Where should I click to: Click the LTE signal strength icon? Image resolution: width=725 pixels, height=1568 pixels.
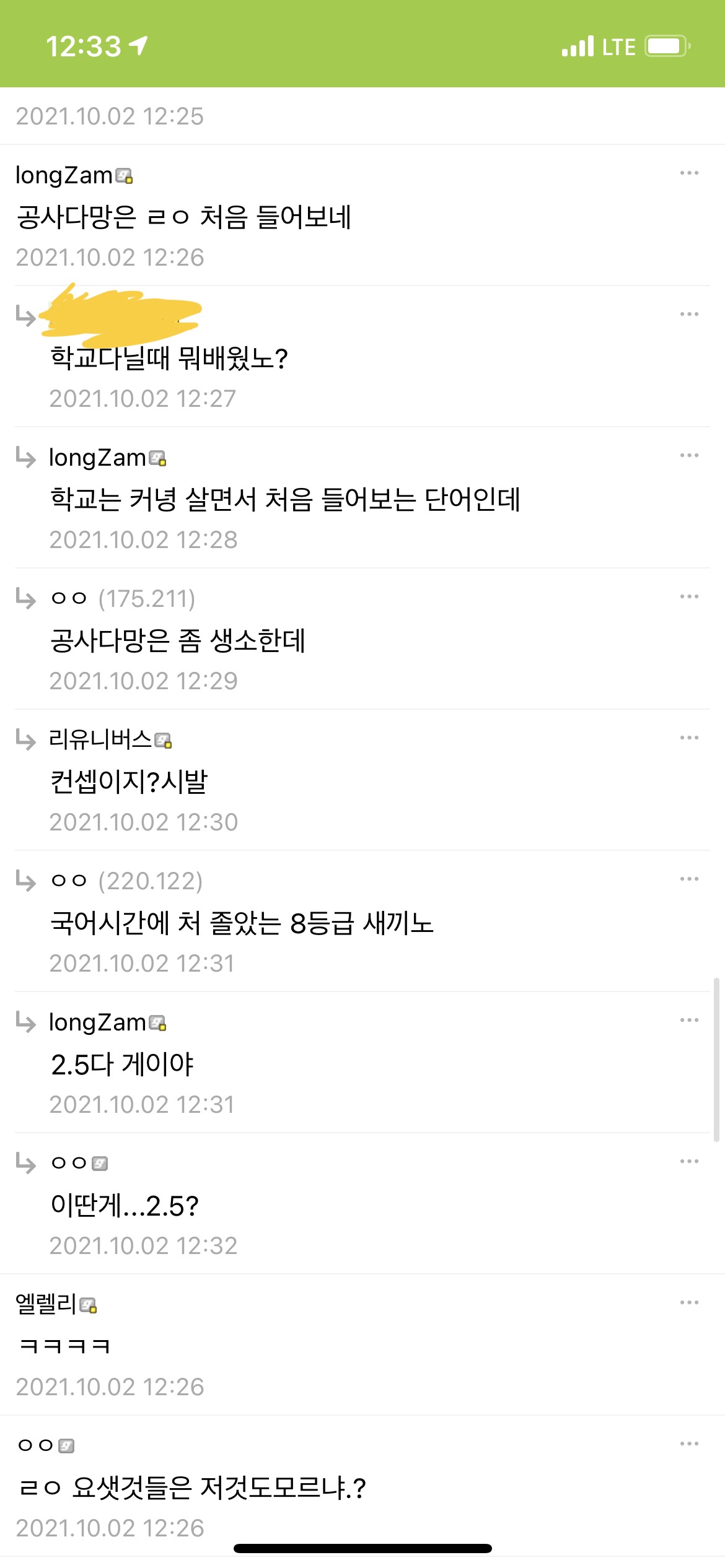(x=575, y=45)
